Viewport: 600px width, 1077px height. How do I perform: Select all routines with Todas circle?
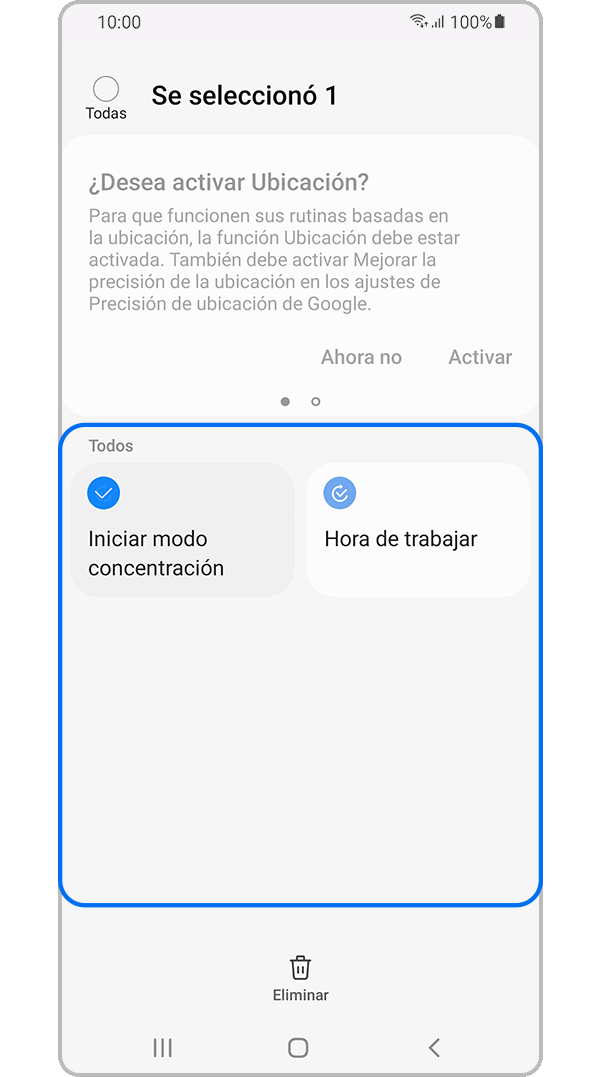pos(105,89)
